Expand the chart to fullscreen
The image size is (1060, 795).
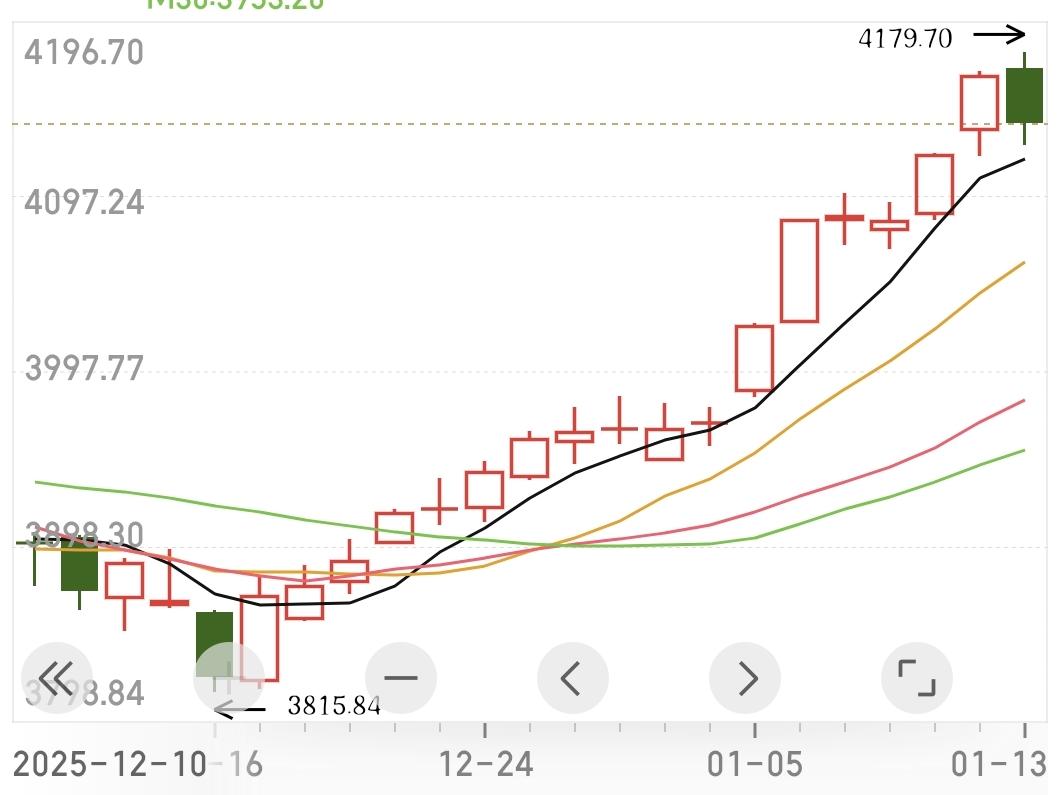tap(916, 678)
